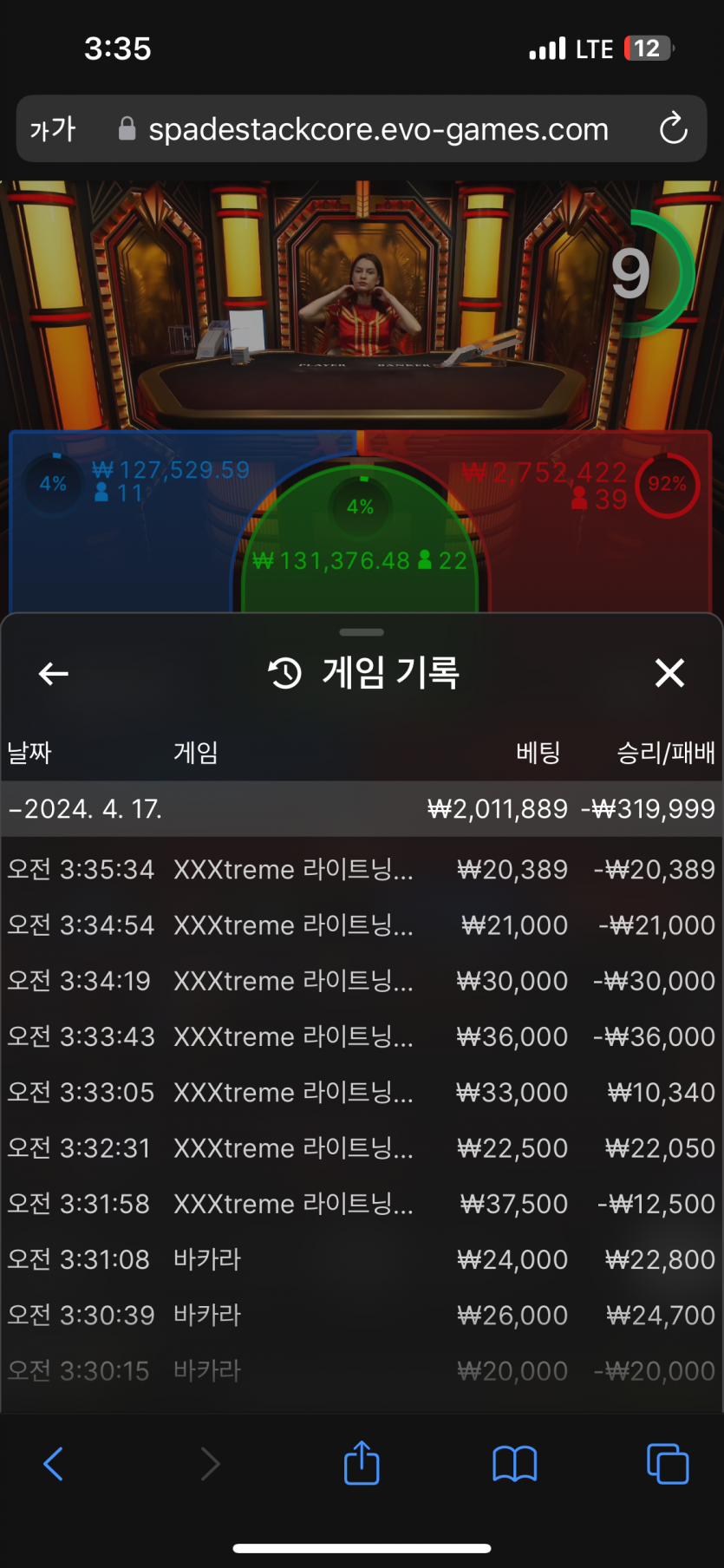Open the 오전 3:34:19 XXXtreme game record
Image resolution: width=724 pixels, height=1568 pixels.
pos(362,981)
